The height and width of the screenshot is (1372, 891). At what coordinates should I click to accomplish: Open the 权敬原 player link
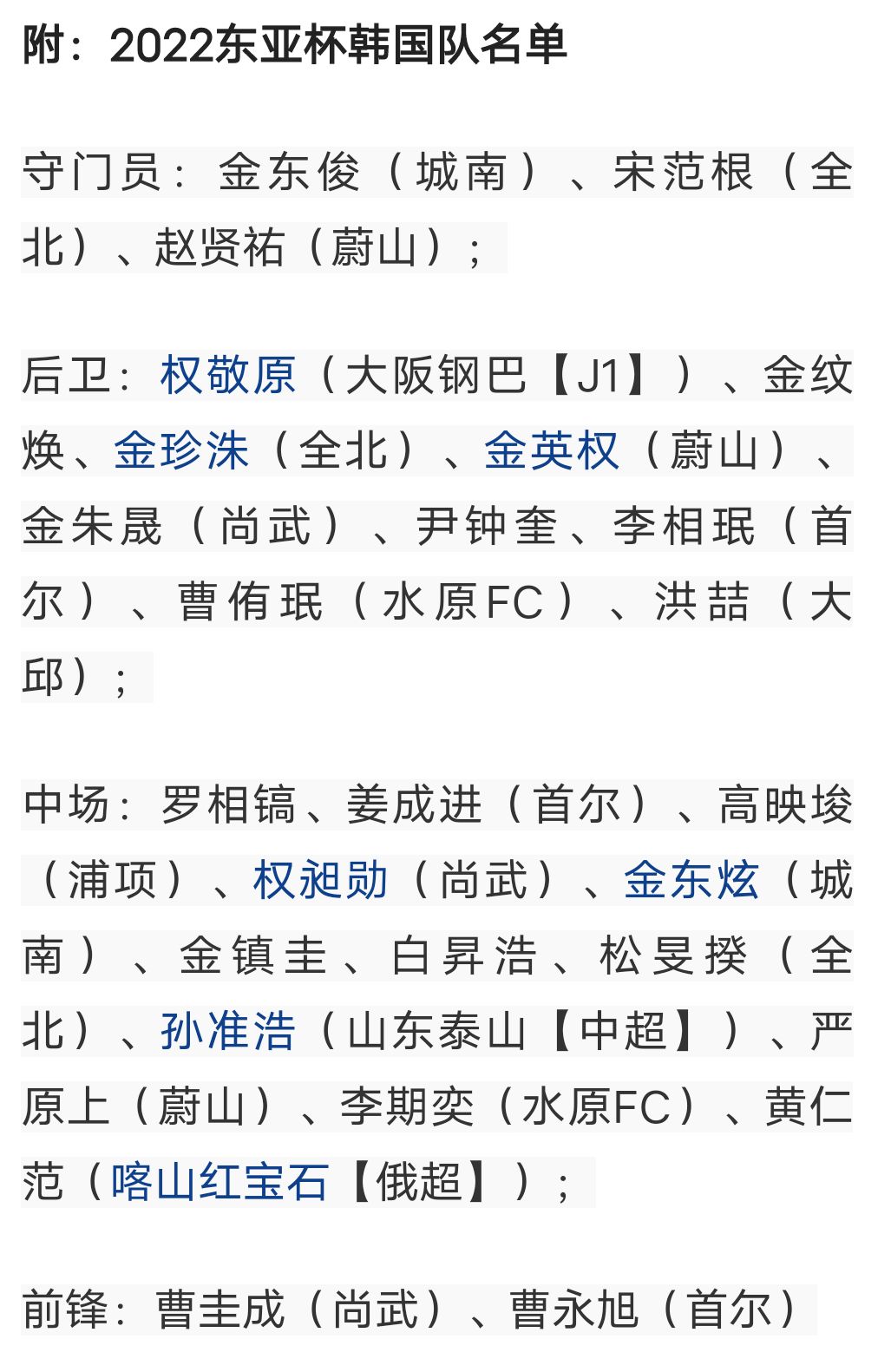coord(228,376)
